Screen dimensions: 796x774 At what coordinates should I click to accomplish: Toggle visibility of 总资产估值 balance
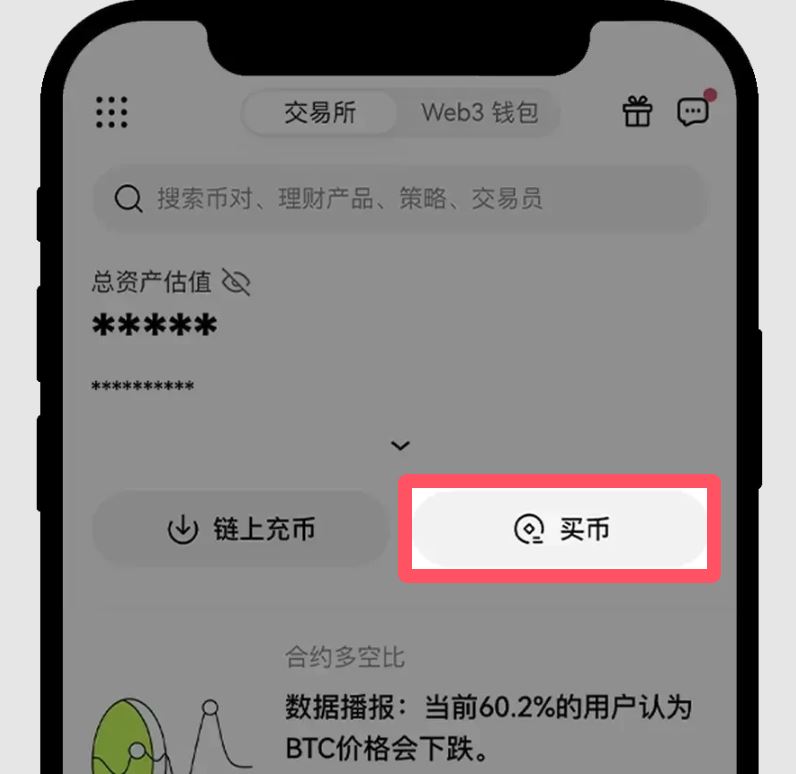coord(235,282)
